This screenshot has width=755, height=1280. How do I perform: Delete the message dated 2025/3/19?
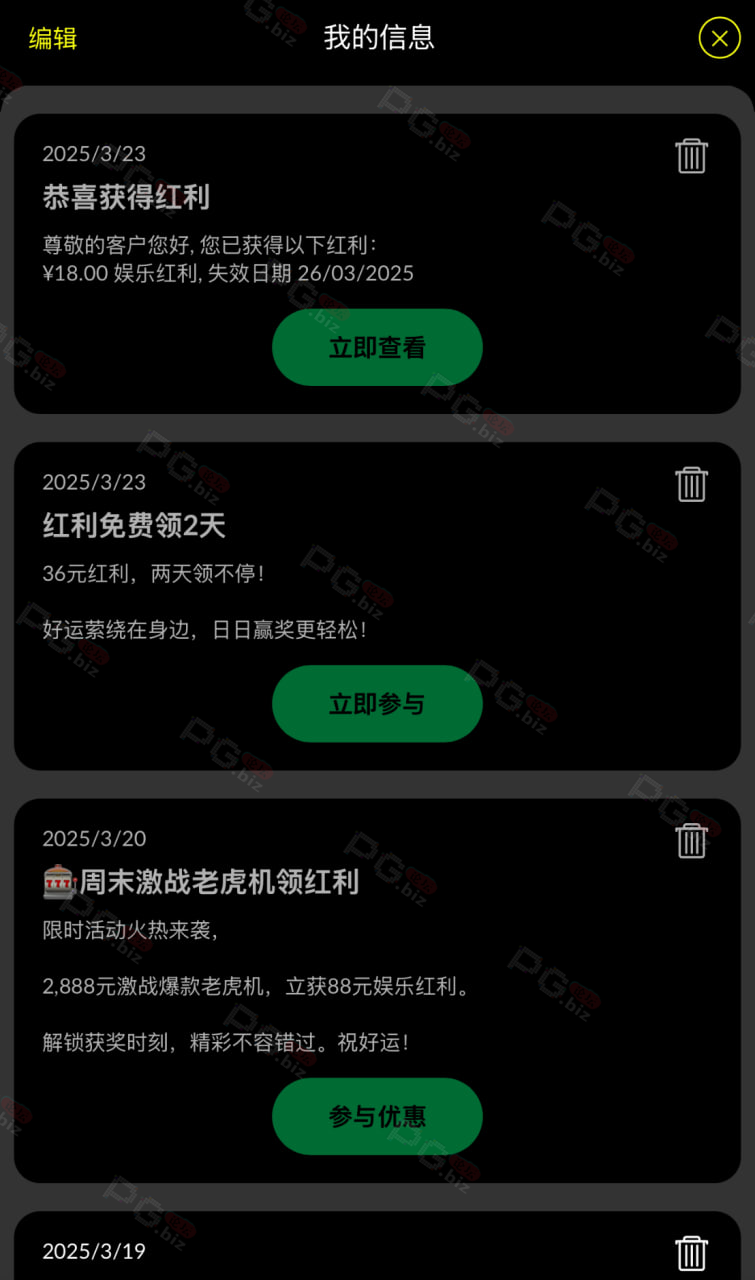(x=692, y=1253)
